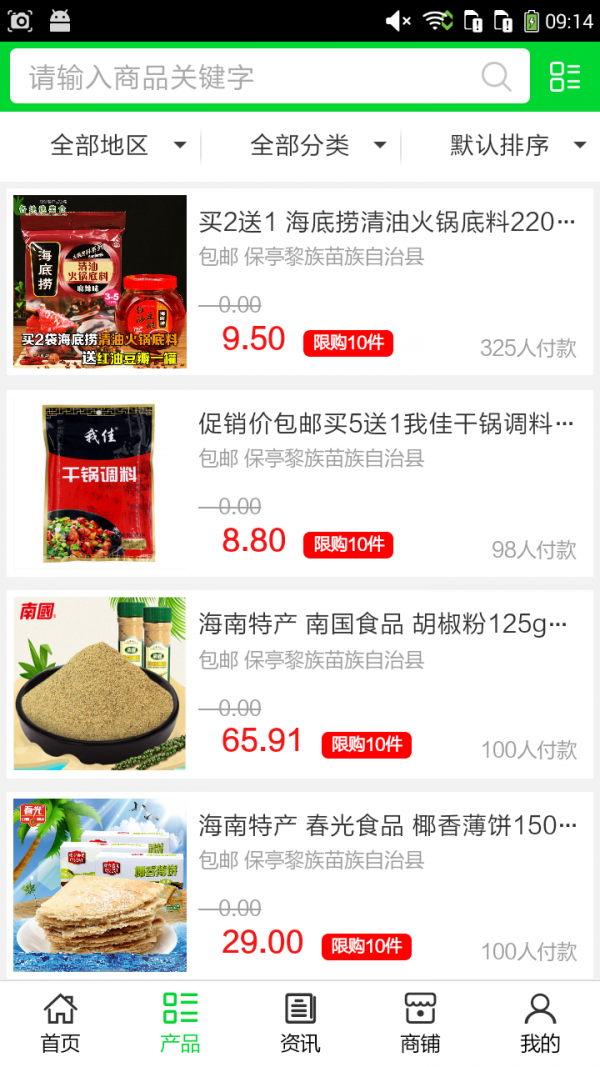The image size is (600, 1067).
Task: Switch to the 我的 profile tab
Action: [540, 1023]
